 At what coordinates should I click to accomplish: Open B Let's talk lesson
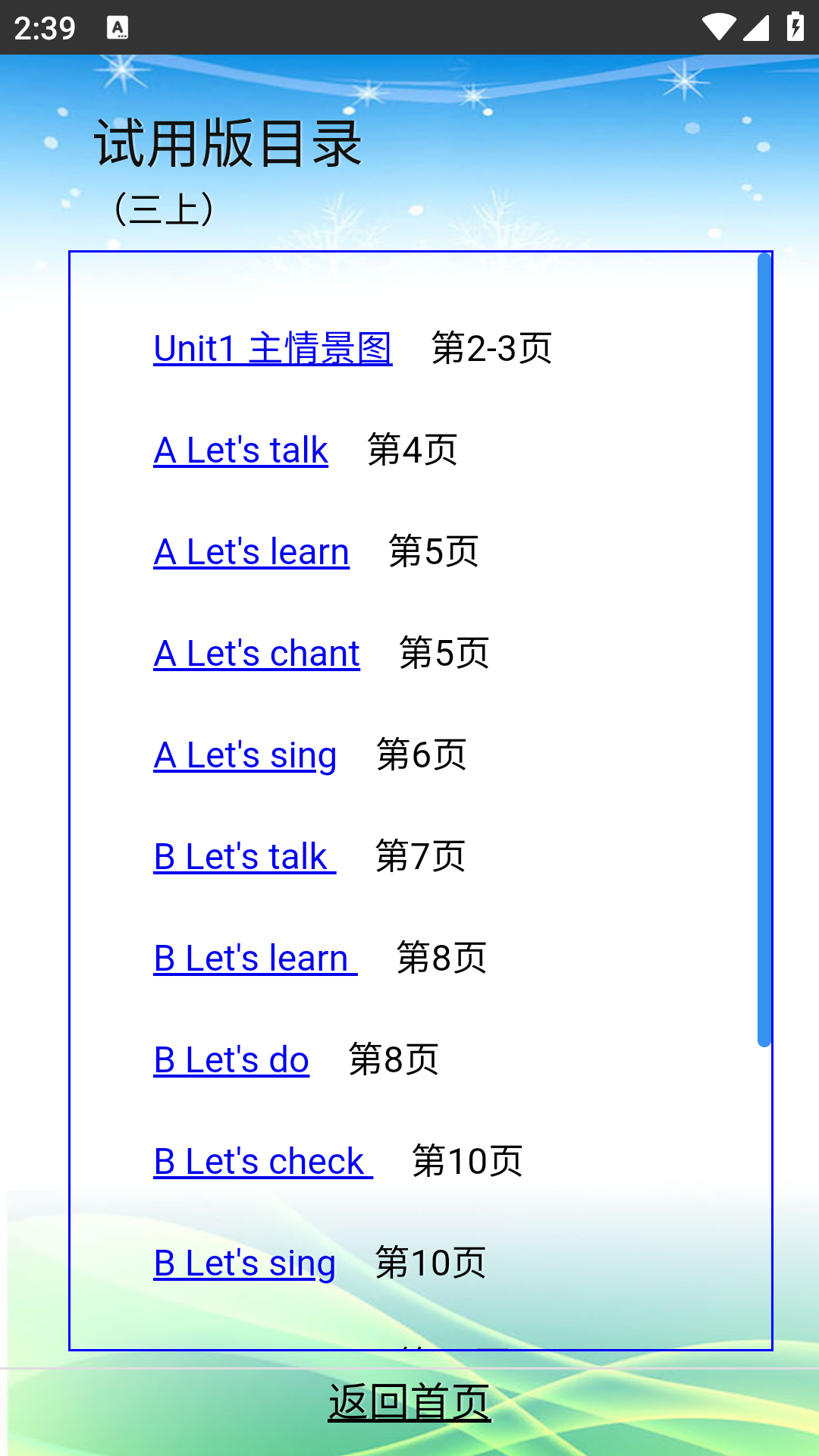point(243,857)
